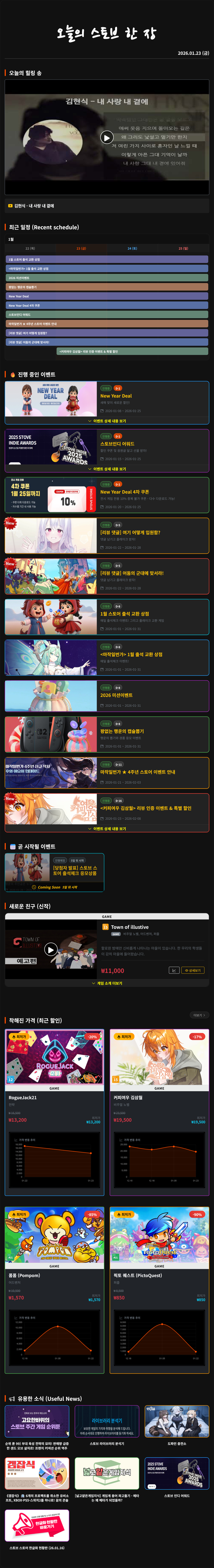This screenshot has width=214, height=1568.
Task: Expand event details under New Year Deal
Action: click(x=107, y=421)
